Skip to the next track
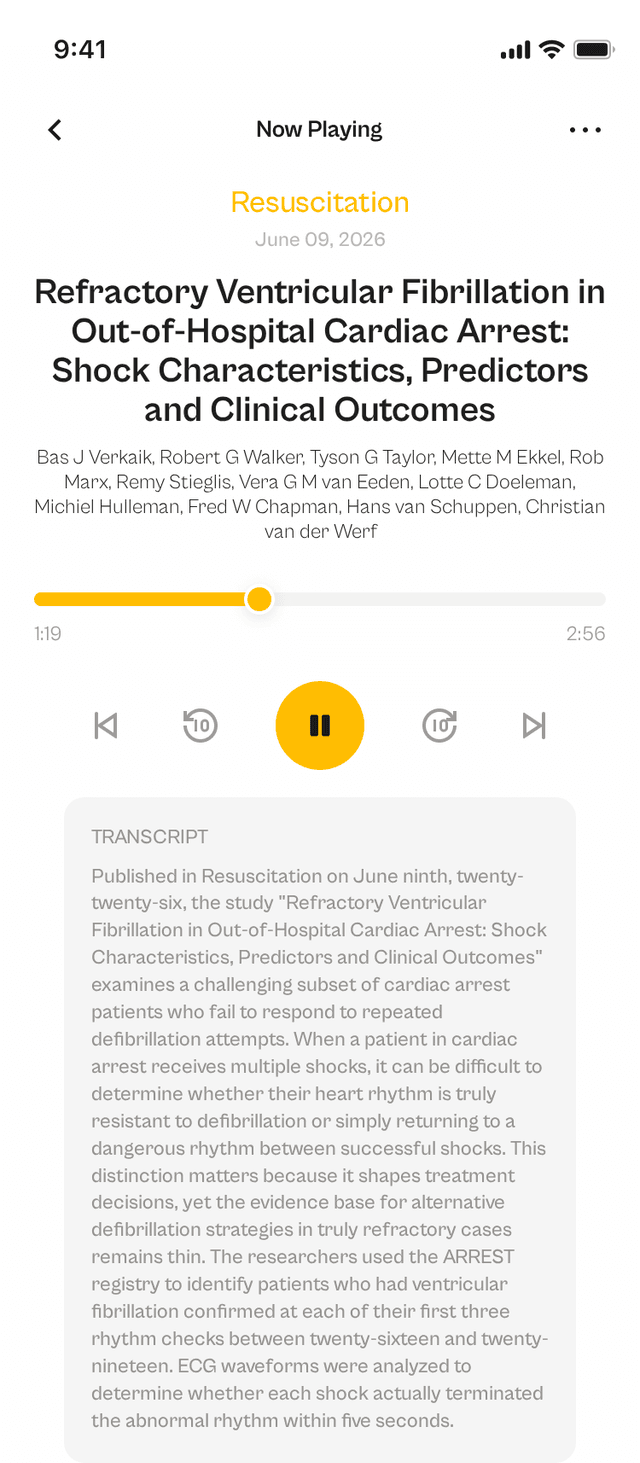The width and height of the screenshot is (640, 1463). (535, 725)
